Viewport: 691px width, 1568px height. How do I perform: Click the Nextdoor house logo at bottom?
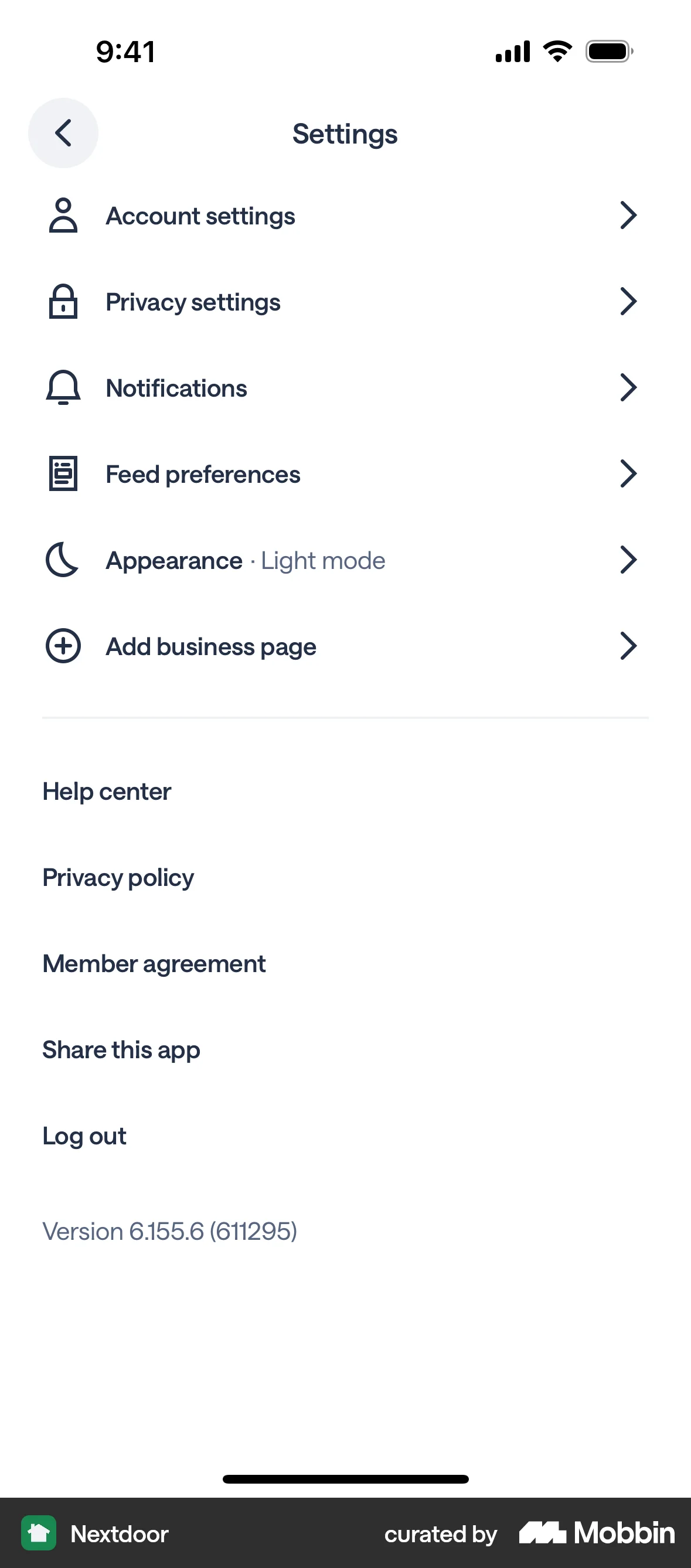pyautogui.click(x=39, y=1534)
